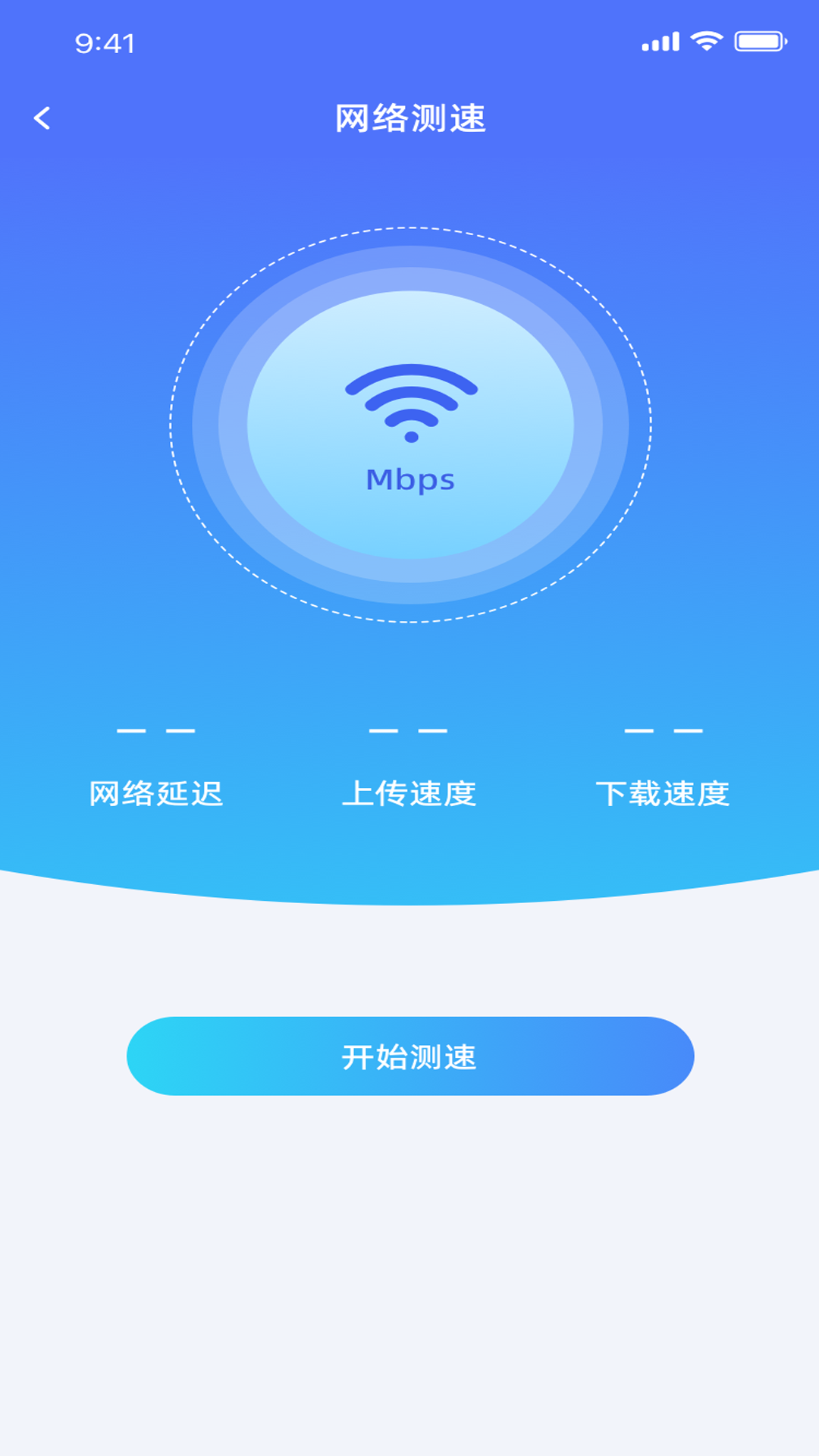This screenshot has width=819, height=1456.
Task: Tap the clock showing 9:41
Action: click(x=105, y=43)
